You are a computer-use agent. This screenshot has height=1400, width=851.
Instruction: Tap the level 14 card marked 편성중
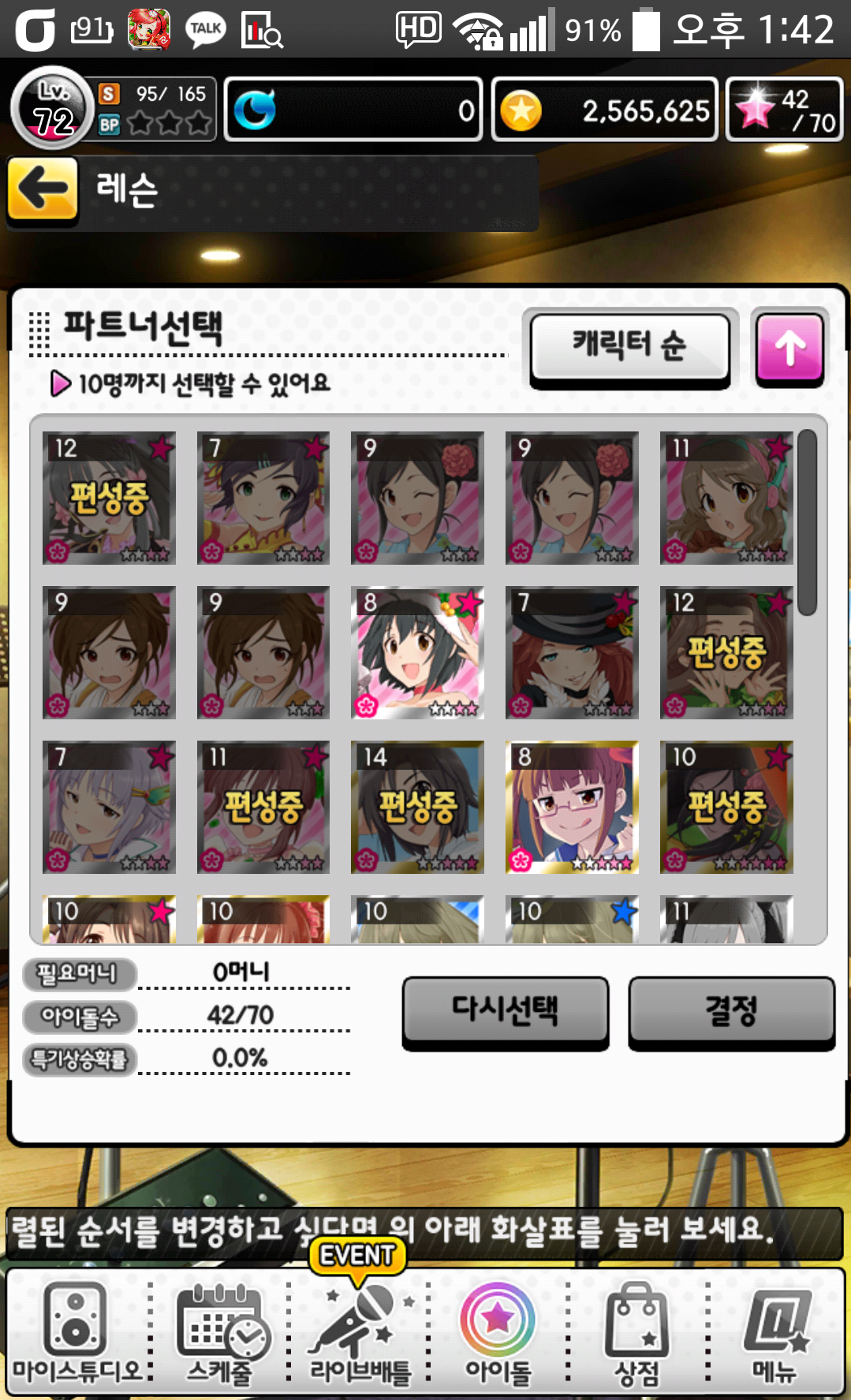pyautogui.click(x=417, y=807)
